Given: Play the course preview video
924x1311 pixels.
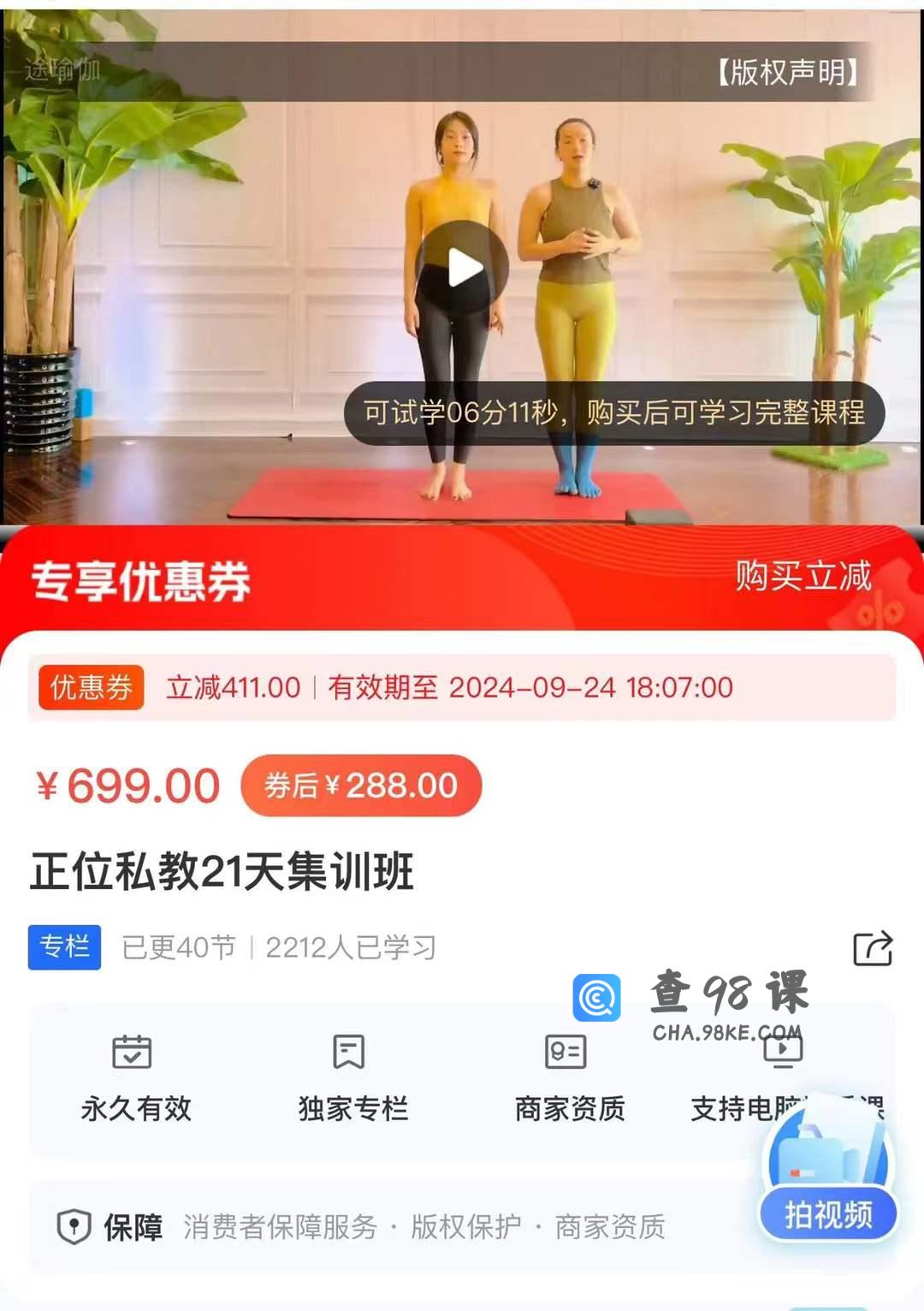Looking at the screenshot, I should pyautogui.click(x=465, y=268).
